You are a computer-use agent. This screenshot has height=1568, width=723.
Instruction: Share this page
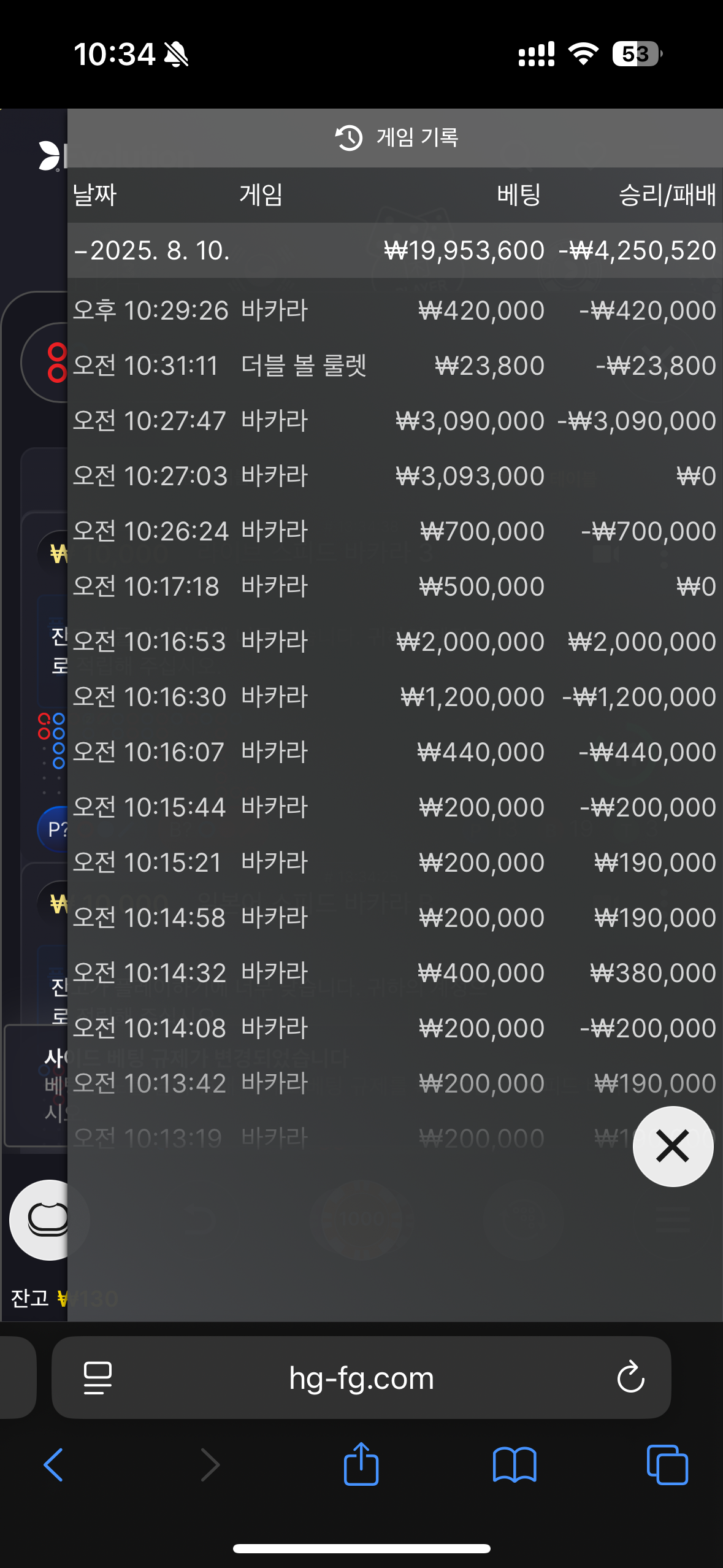361,1463
